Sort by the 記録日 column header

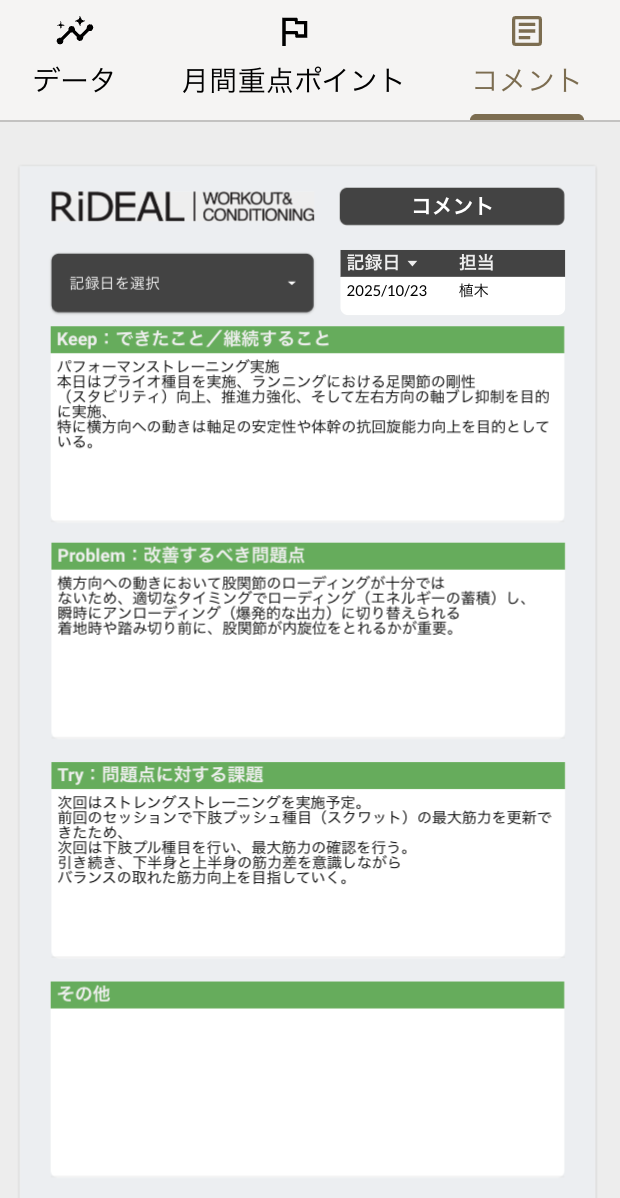click(381, 263)
